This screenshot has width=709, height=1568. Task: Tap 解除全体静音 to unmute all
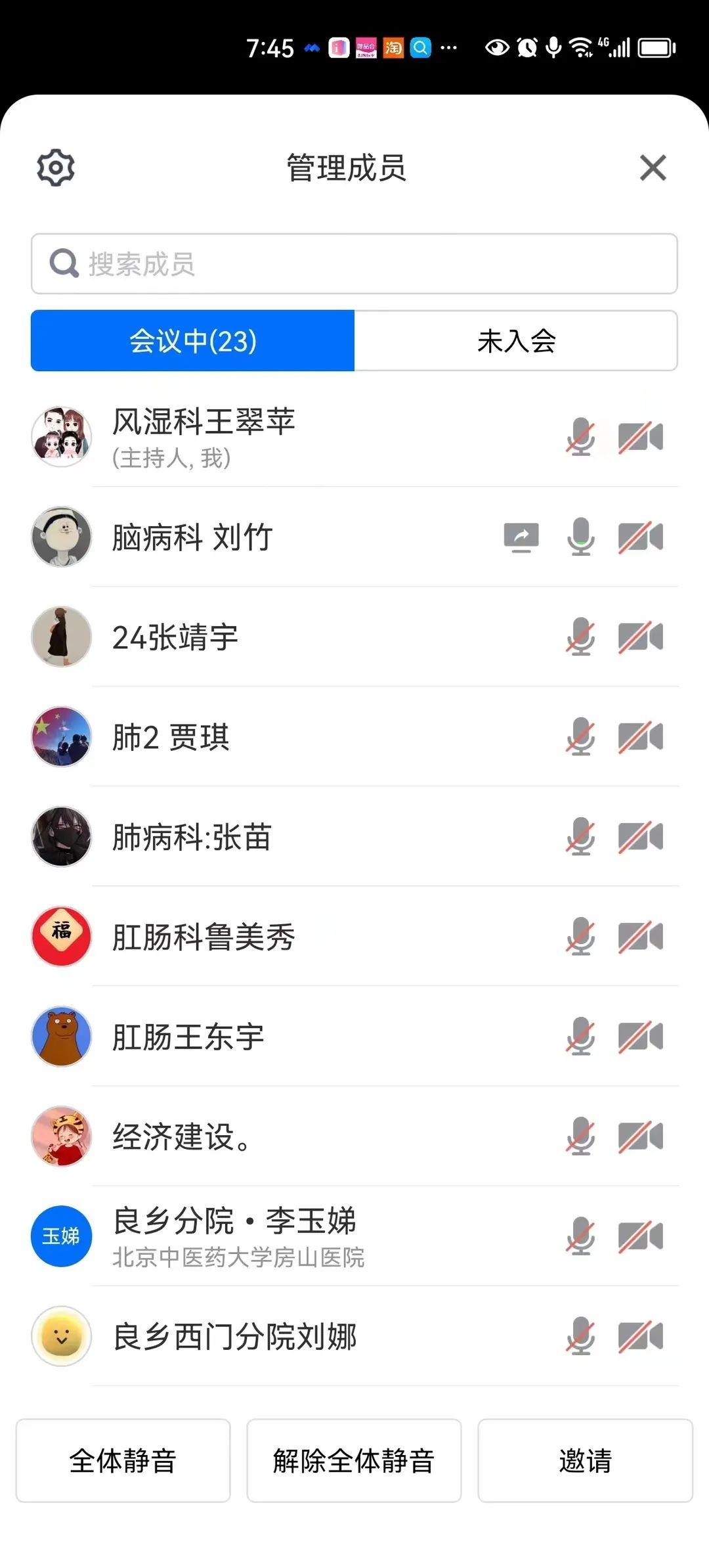click(x=354, y=1460)
